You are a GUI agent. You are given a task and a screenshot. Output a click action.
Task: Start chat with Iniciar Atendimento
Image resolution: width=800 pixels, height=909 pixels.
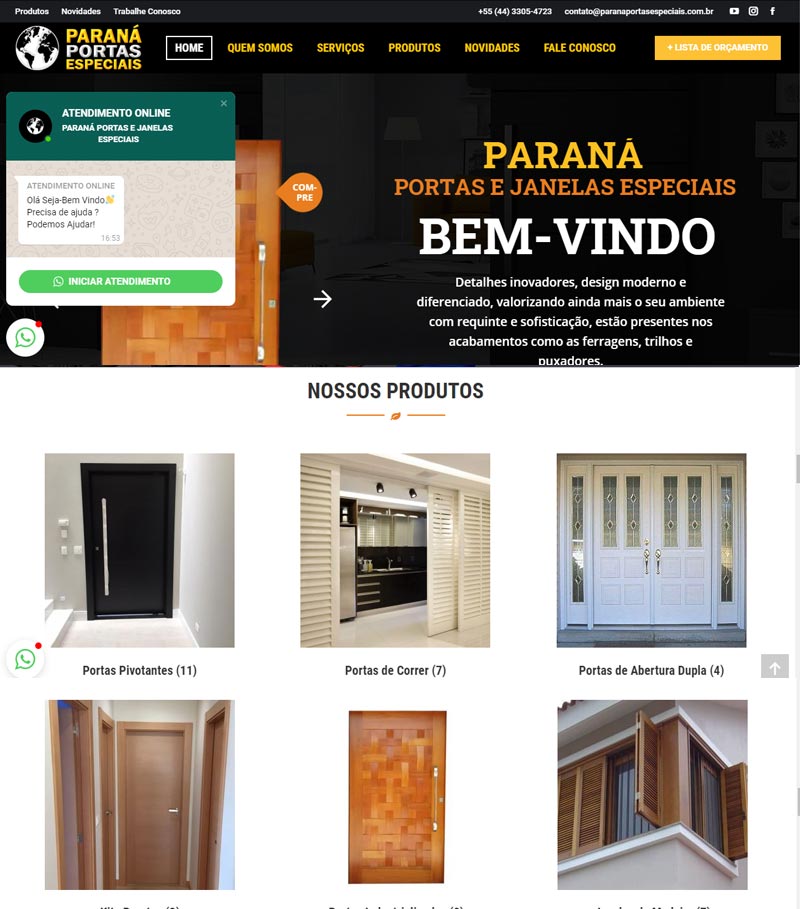click(120, 282)
